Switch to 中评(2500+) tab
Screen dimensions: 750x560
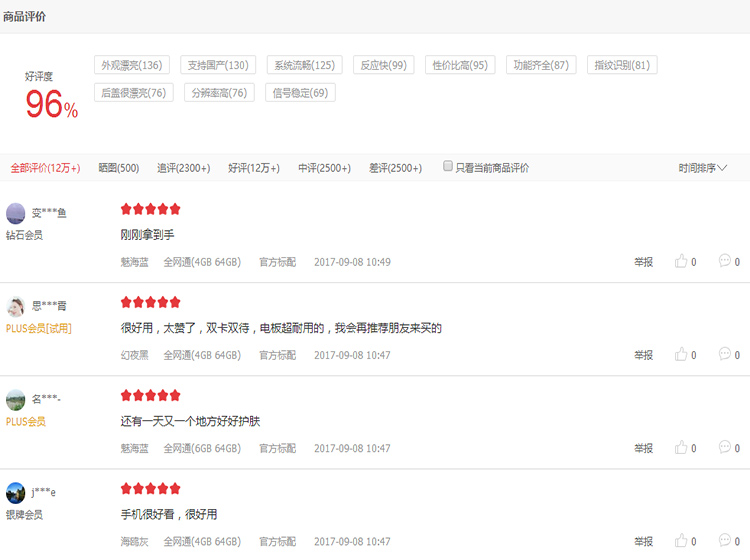pos(324,168)
